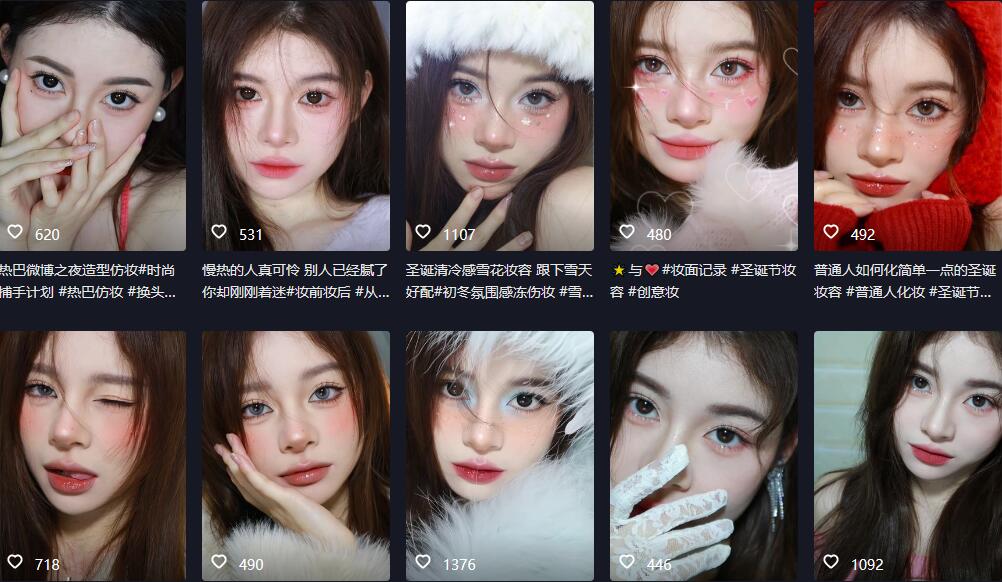The width and height of the screenshot is (1002, 582).
Task: Open the video with 492 likes
Action: point(908,125)
